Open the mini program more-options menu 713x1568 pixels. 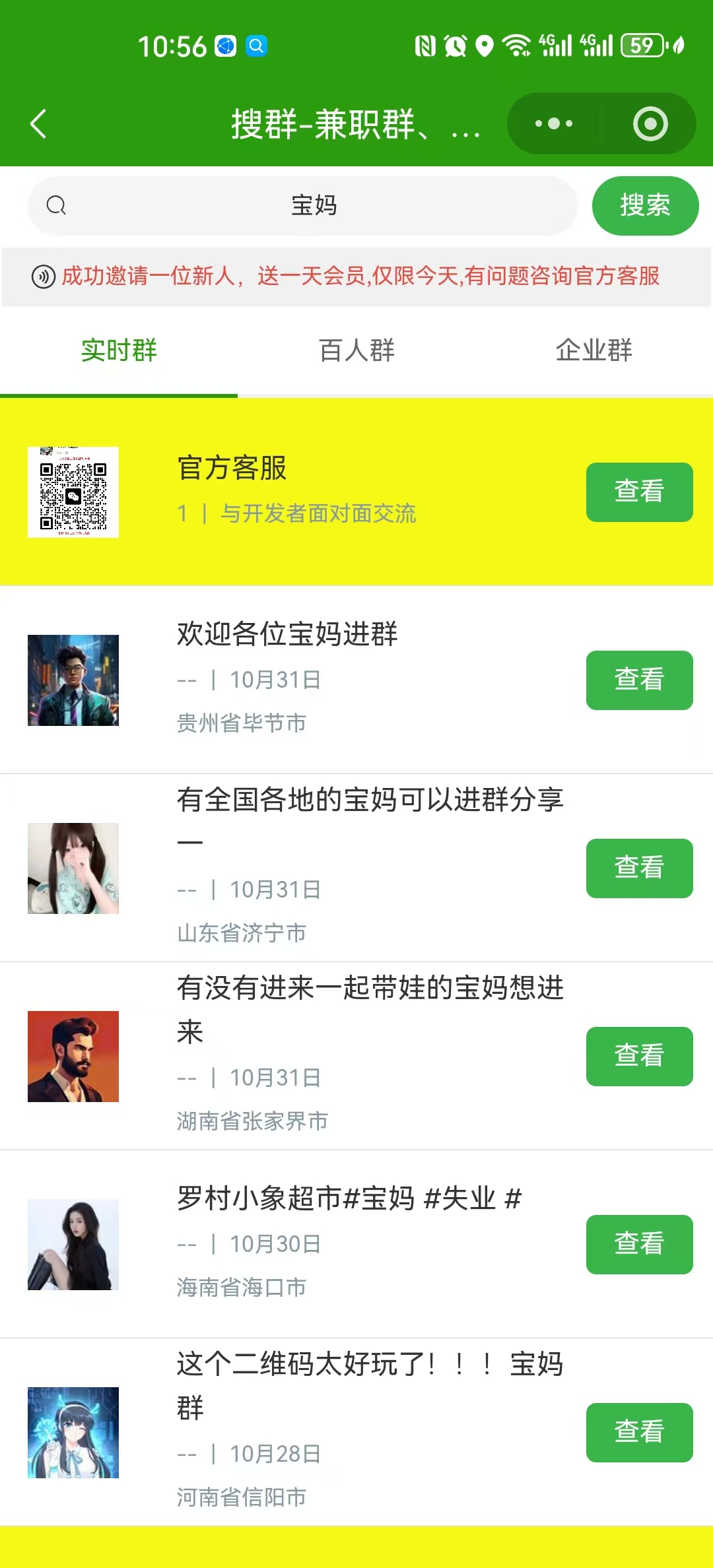coord(554,123)
